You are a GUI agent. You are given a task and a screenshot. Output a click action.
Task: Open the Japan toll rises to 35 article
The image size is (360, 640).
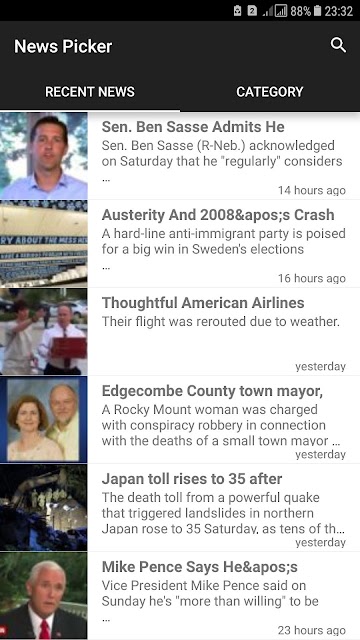(180, 507)
